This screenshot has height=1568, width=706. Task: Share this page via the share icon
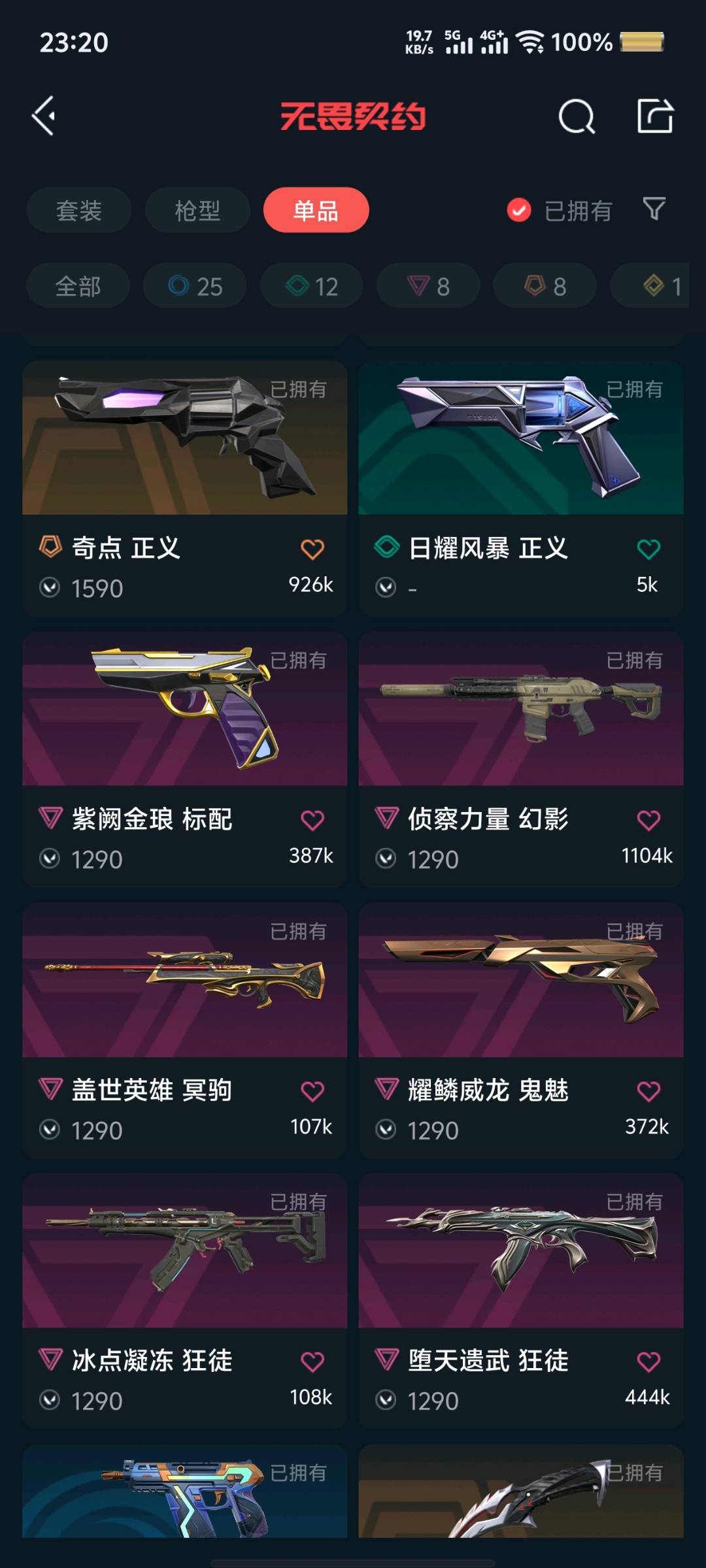click(655, 117)
